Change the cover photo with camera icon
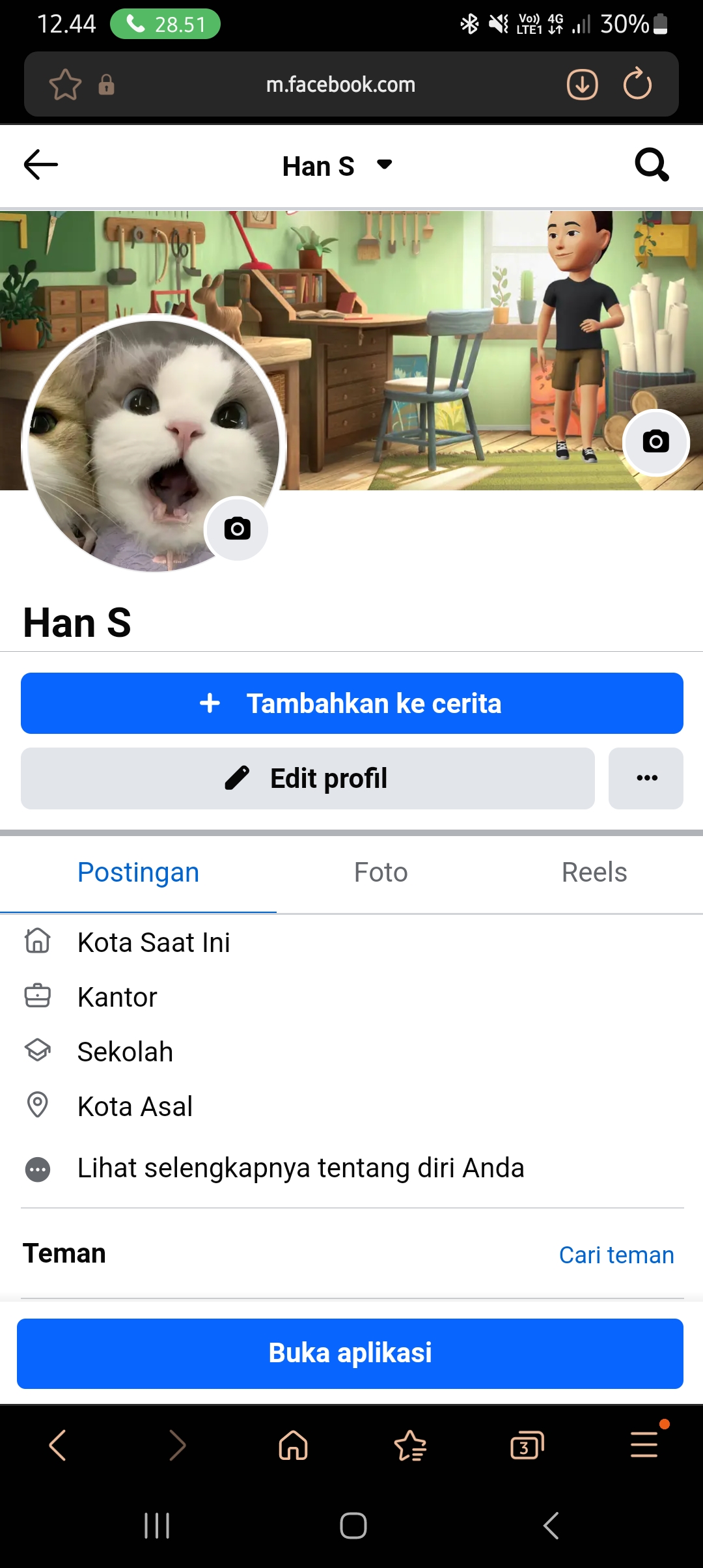This screenshot has width=703, height=1568. click(655, 442)
